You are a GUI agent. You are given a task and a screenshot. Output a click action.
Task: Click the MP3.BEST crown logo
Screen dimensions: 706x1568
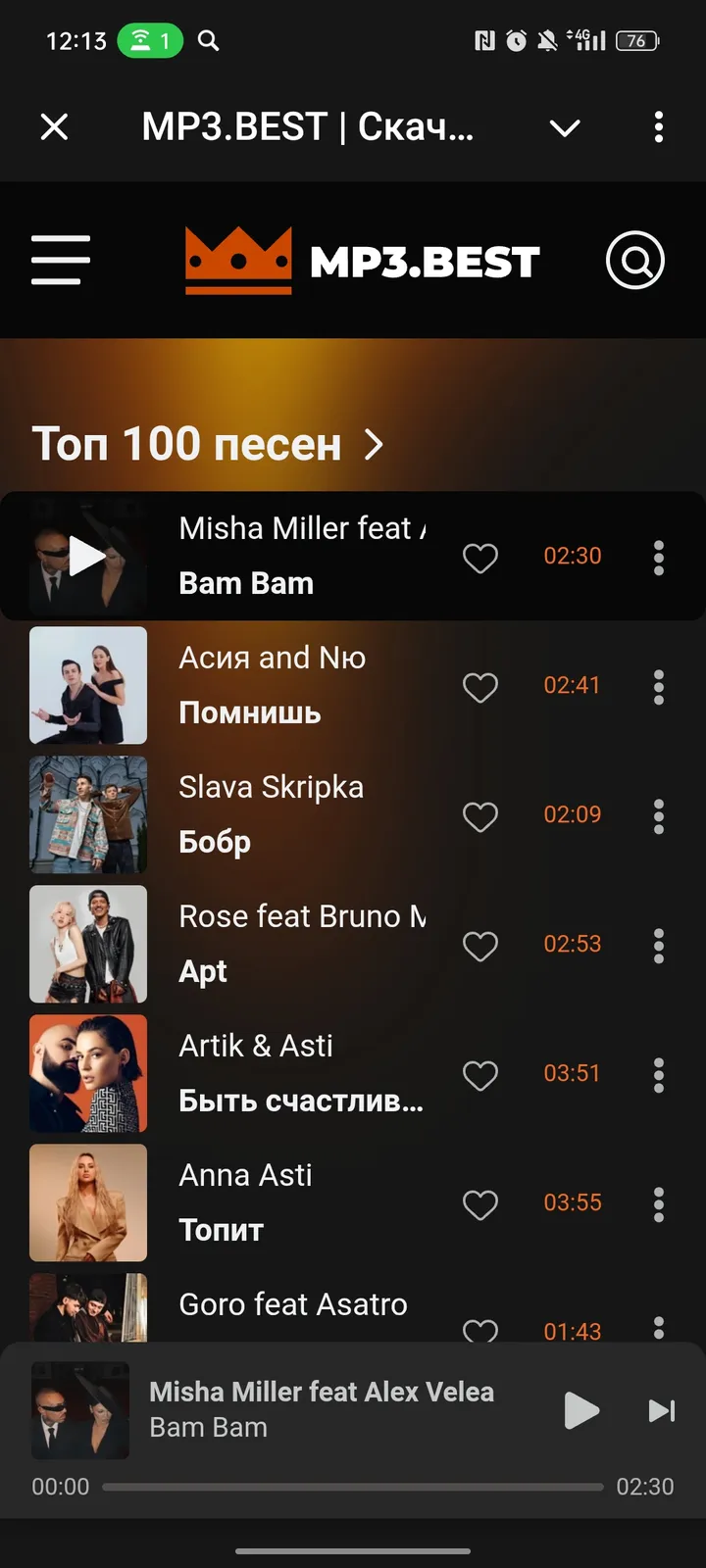tap(237, 260)
